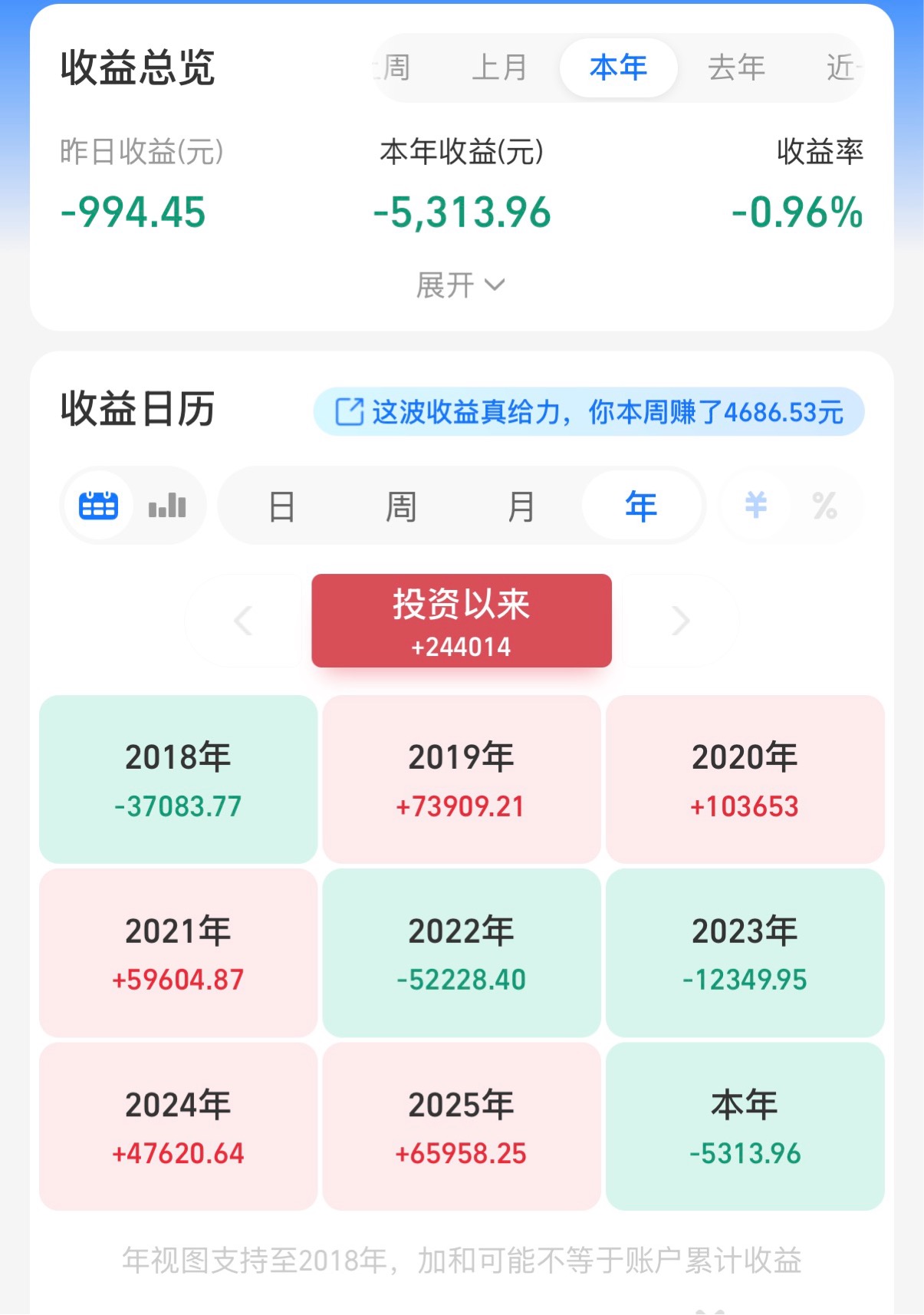The image size is (924, 1315).
Task: Open the 本年 earnings tile in calendar
Action: [745, 1126]
